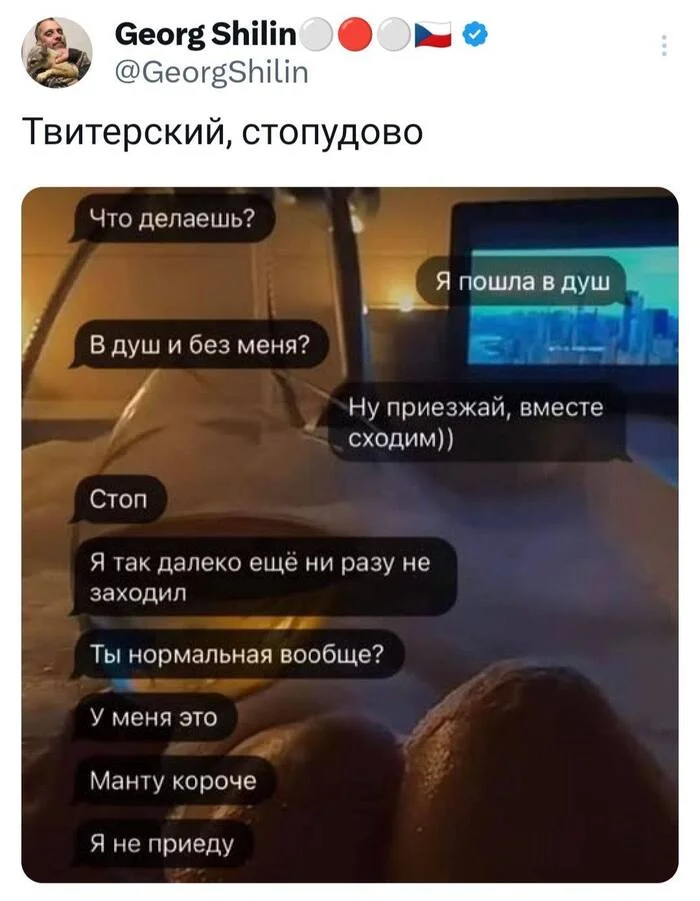This screenshot has height=901, width=700.
Task: Open the attached chat screenshot image
Action: pos(349,534)
